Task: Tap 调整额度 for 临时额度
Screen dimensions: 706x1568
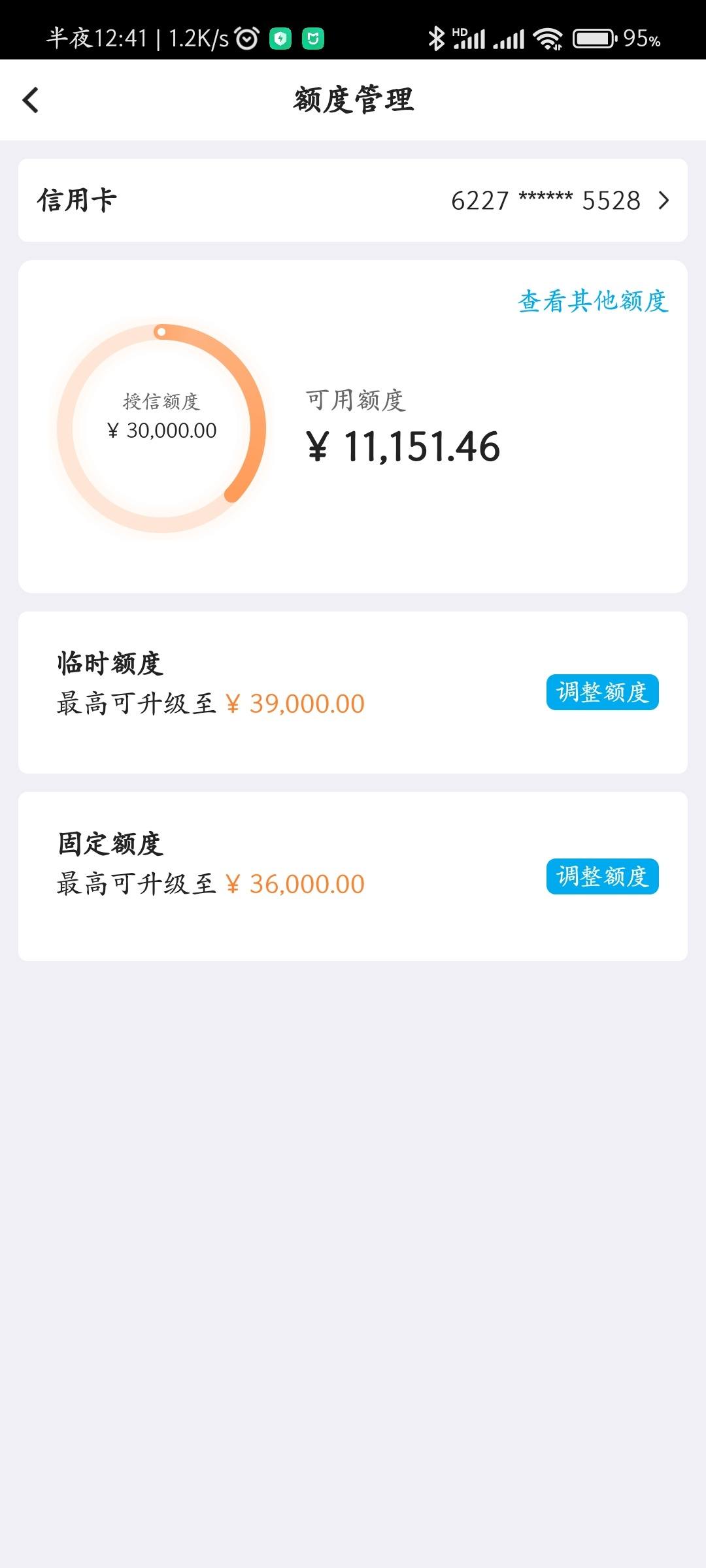Action: click(602, 692)
